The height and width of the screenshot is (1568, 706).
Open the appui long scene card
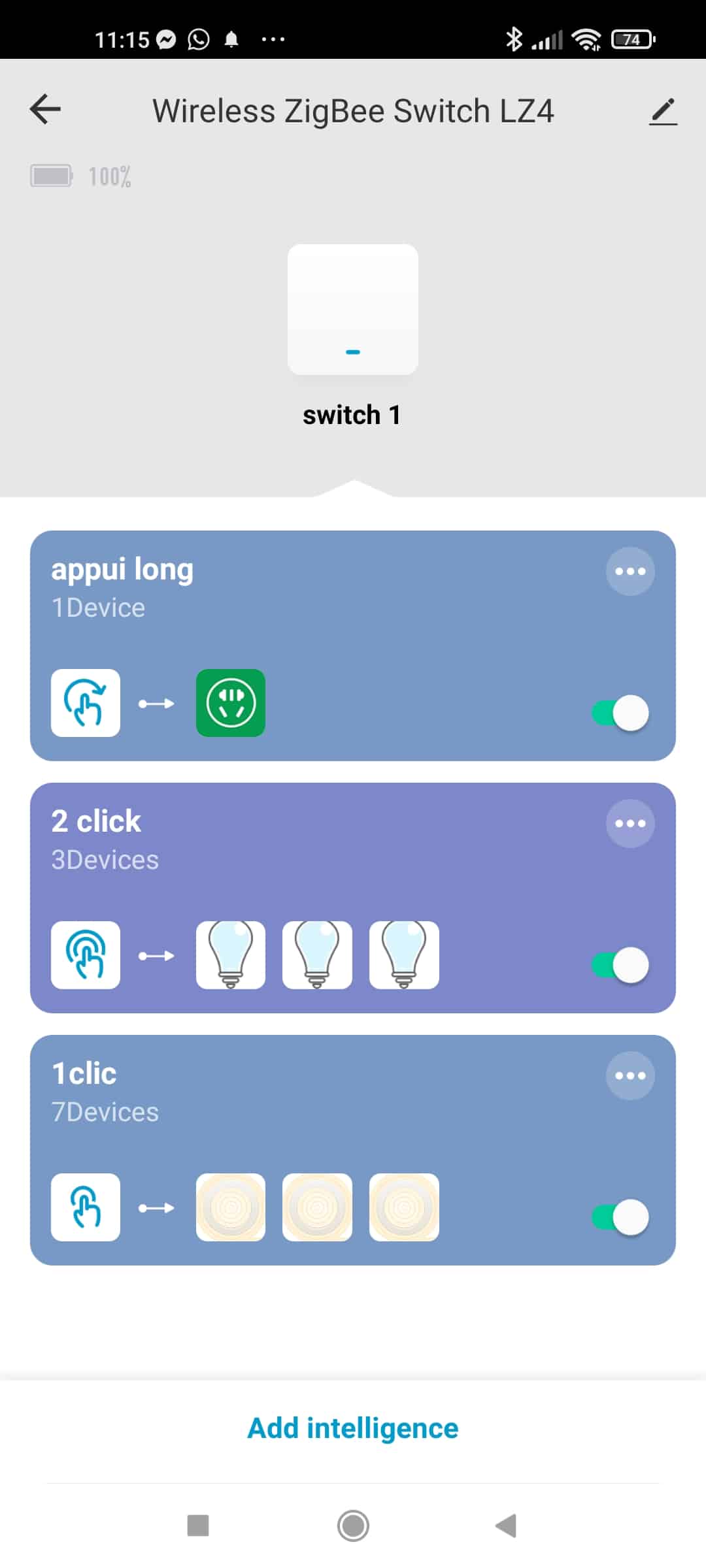point(353,645)
